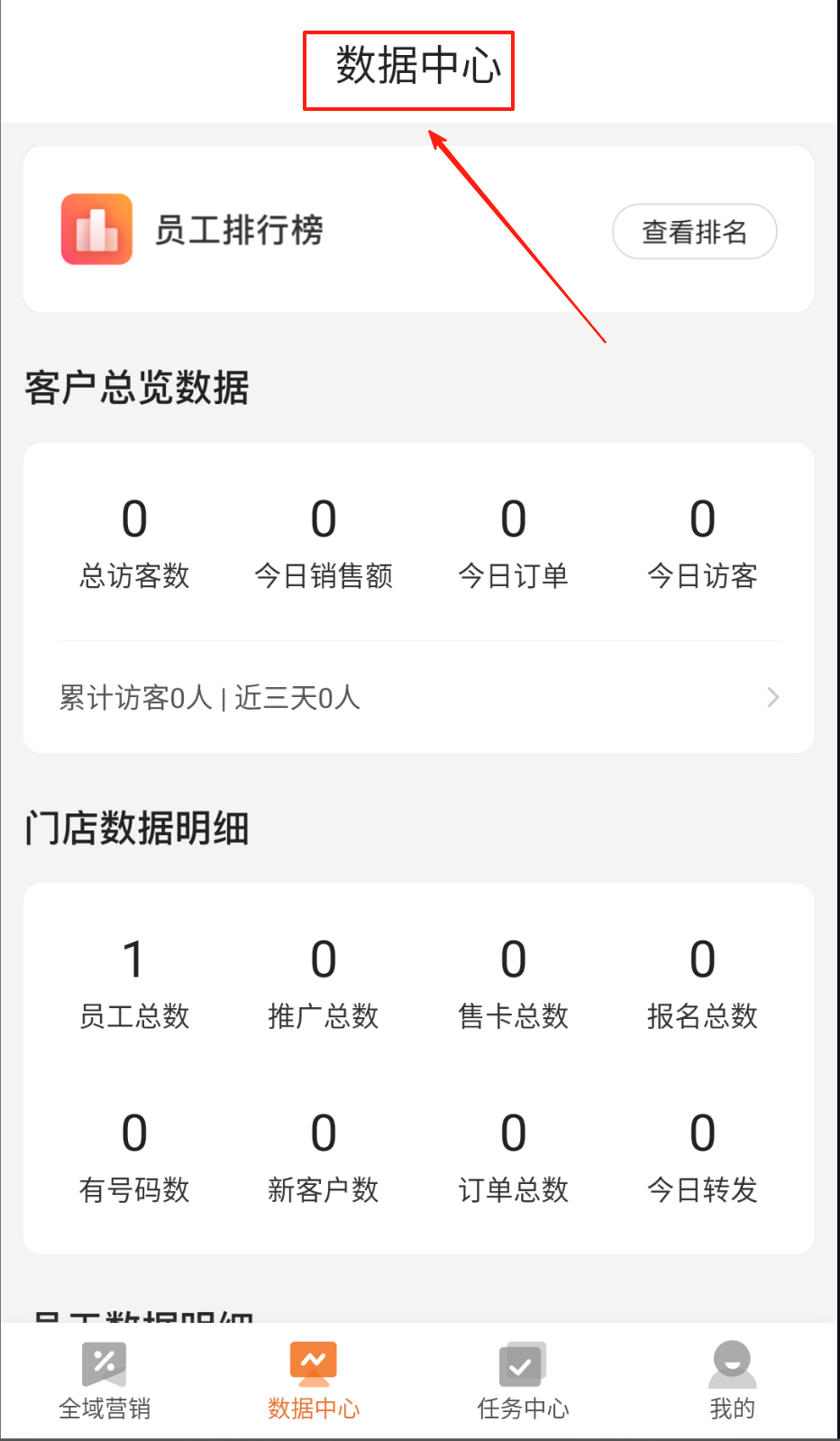Viewport: 840px width, 1441px height.
Task: Go to the 任务中心 tab
Action: click(523, 1381)
